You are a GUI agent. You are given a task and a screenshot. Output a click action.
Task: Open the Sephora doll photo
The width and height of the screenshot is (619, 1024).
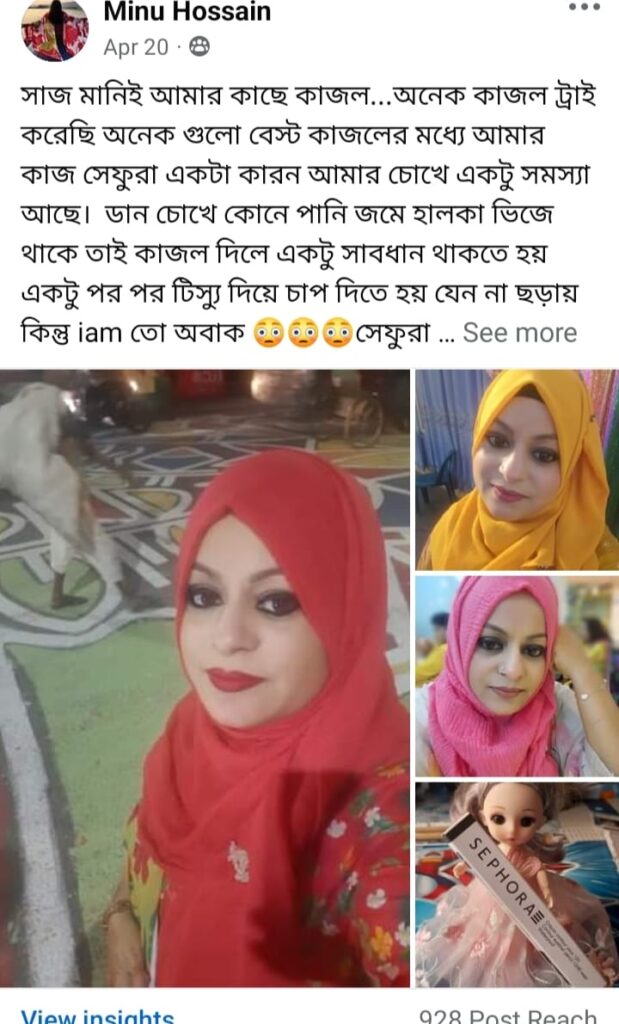pyautogui.click(x=517, y=884)
